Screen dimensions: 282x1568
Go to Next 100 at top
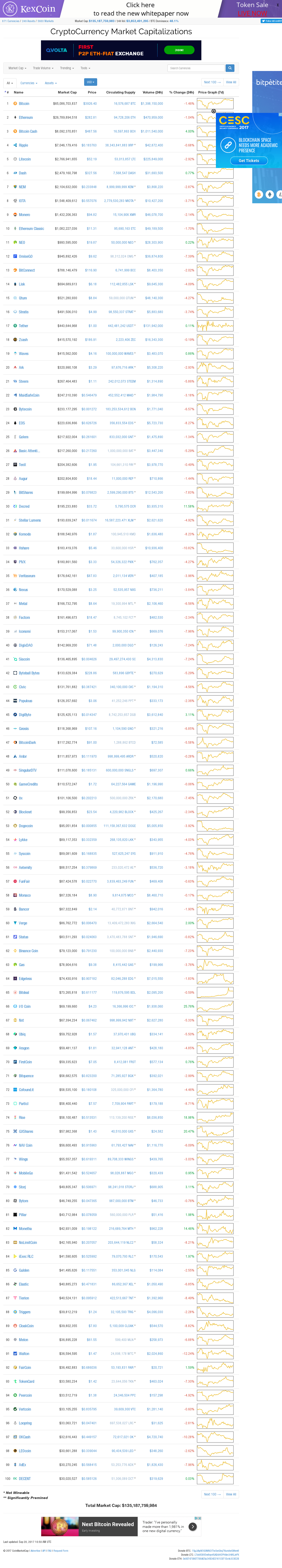coord(211,82)
